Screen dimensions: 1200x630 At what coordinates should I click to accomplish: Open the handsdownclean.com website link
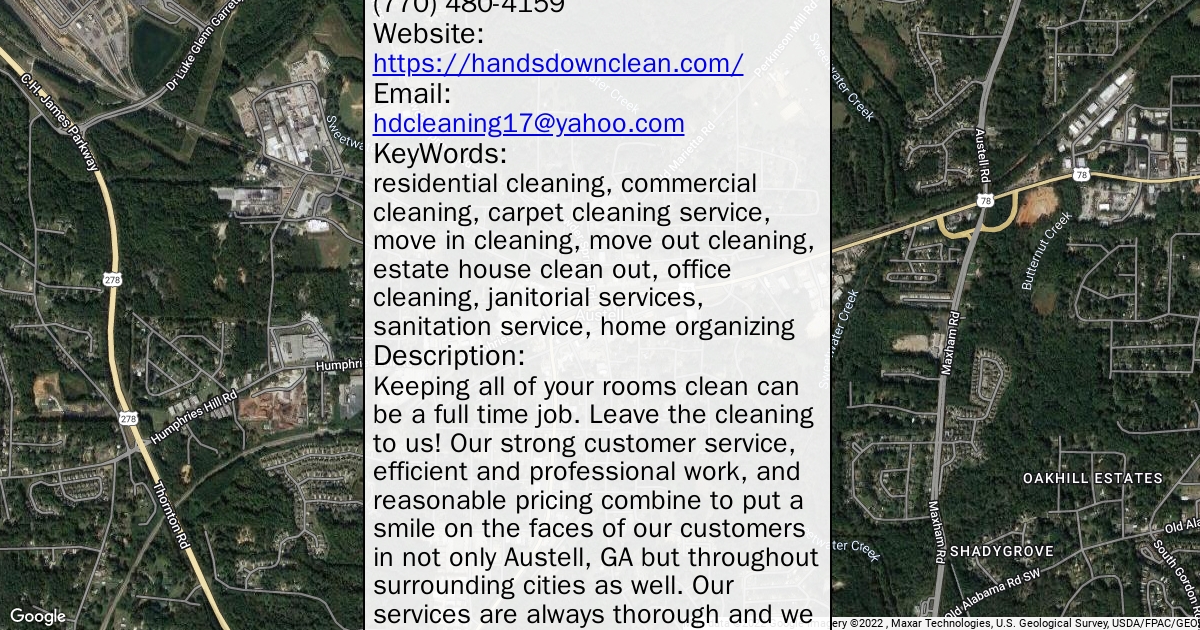point(557,64)
